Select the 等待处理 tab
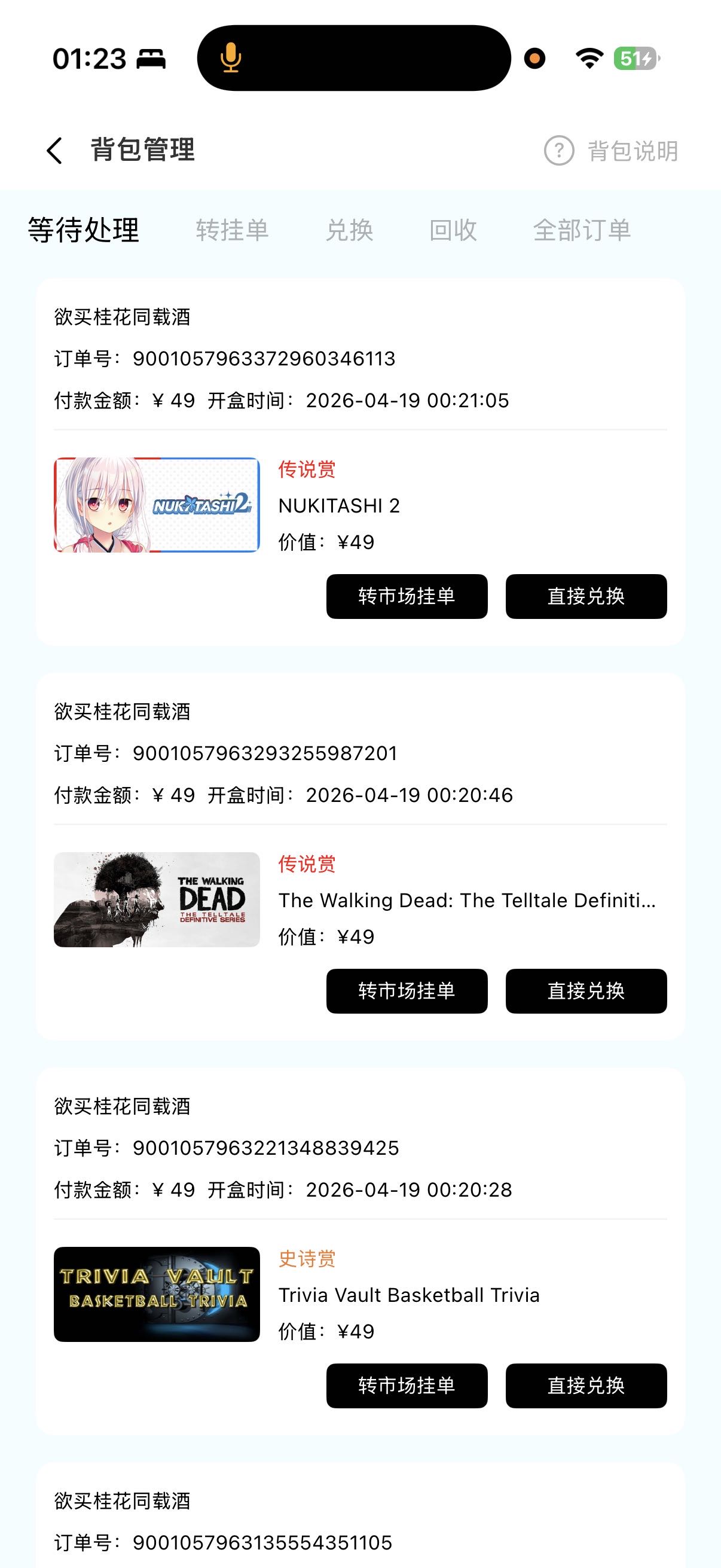Viewport: 721px width, 1568px height. pos(84,230)
